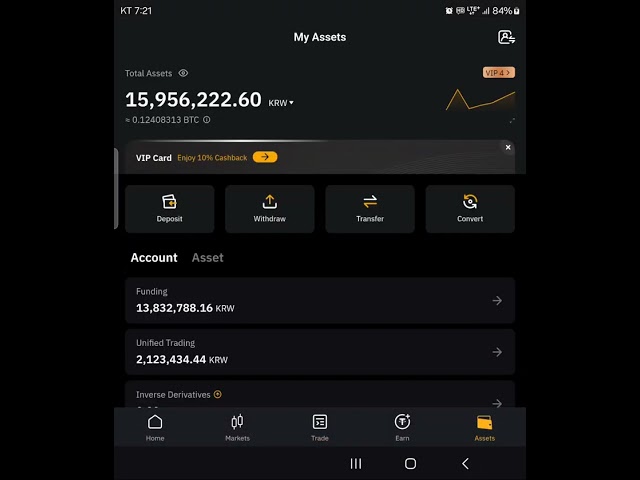Open the Convert option
Image resolution: width=640 pixels, height=480 pixels.
tap(470, 209)
